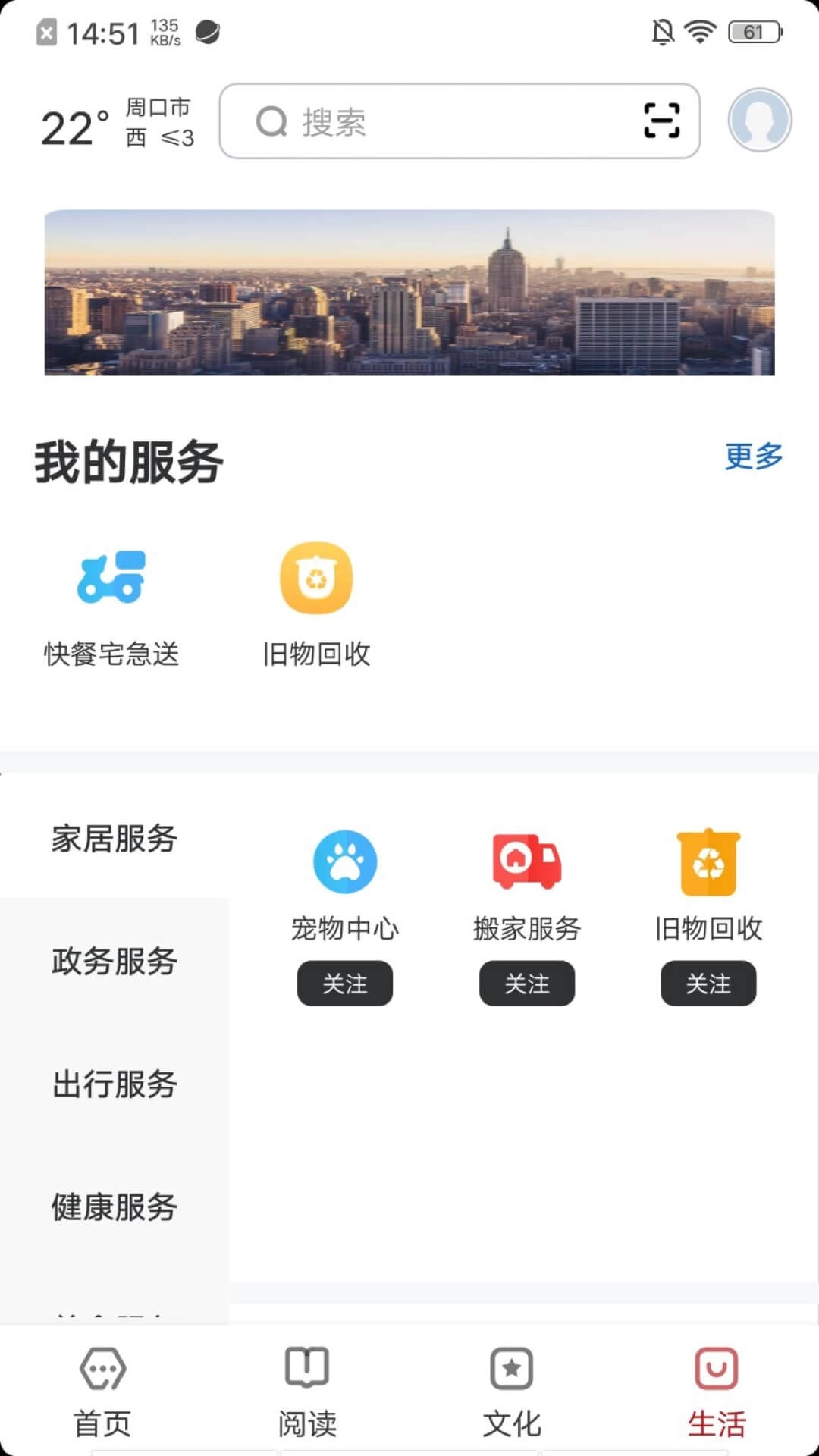Switch to the 家居服务 tab
819x1456 pixels.
(x=114, y=839)
